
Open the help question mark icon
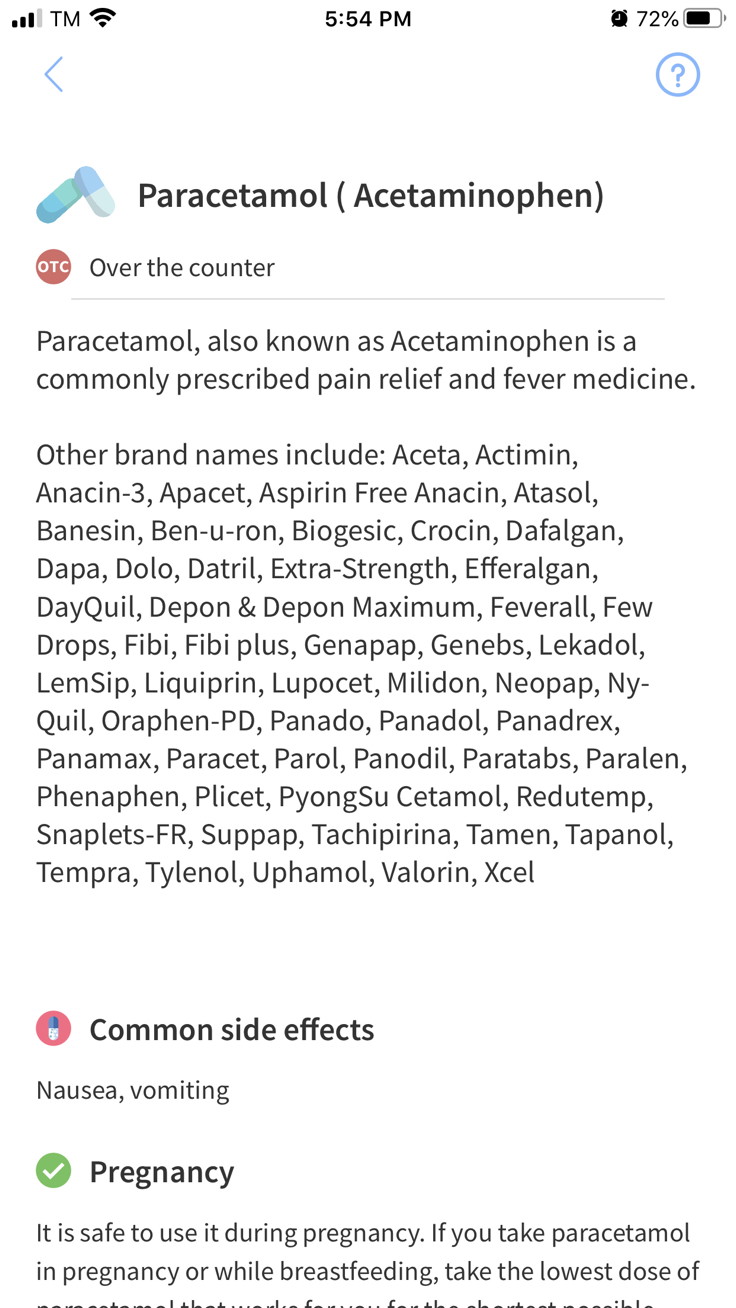pyautogui.click(x=677, y=75)
